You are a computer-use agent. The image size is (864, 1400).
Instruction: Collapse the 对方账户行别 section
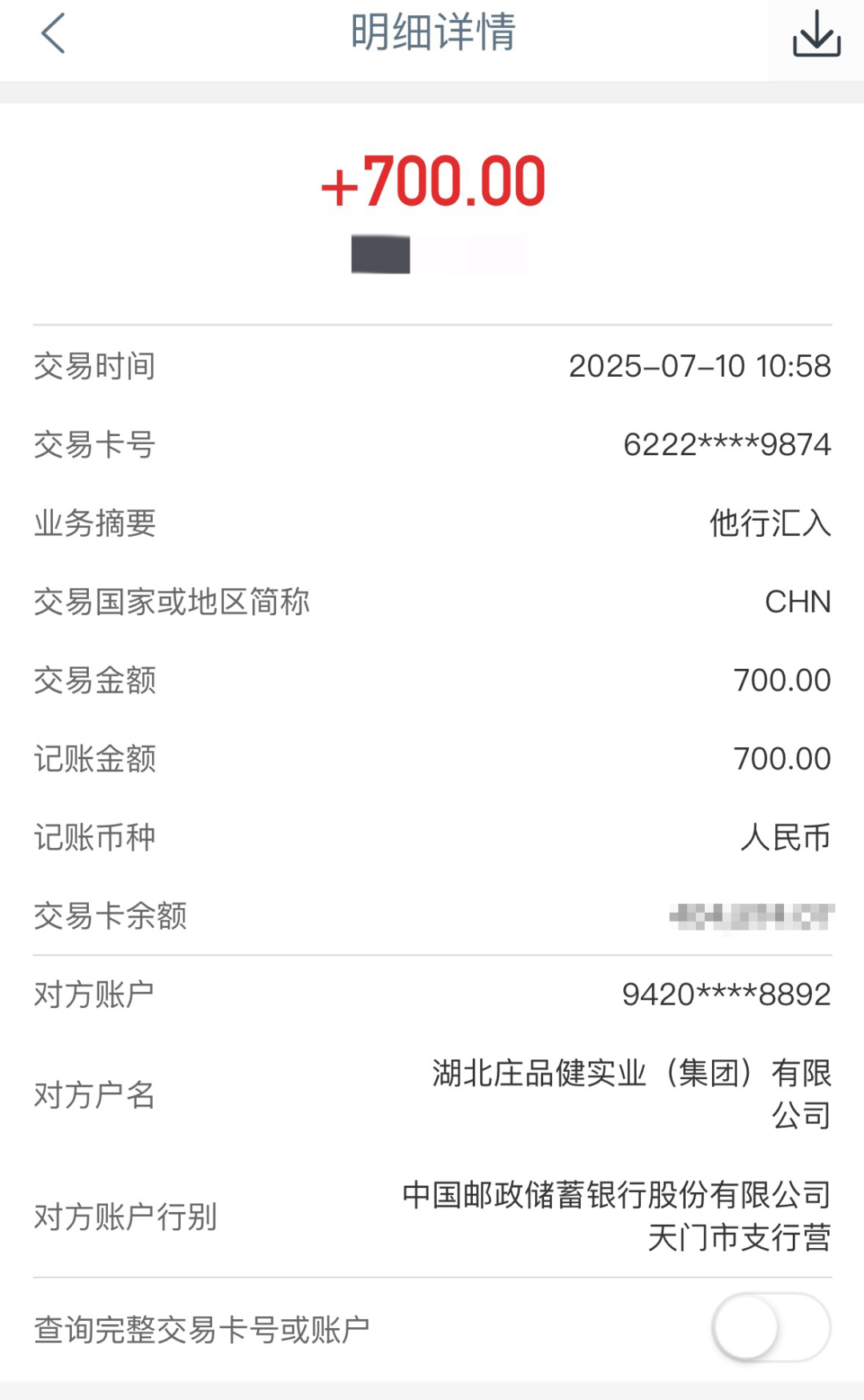click(x=432, y=1216)
